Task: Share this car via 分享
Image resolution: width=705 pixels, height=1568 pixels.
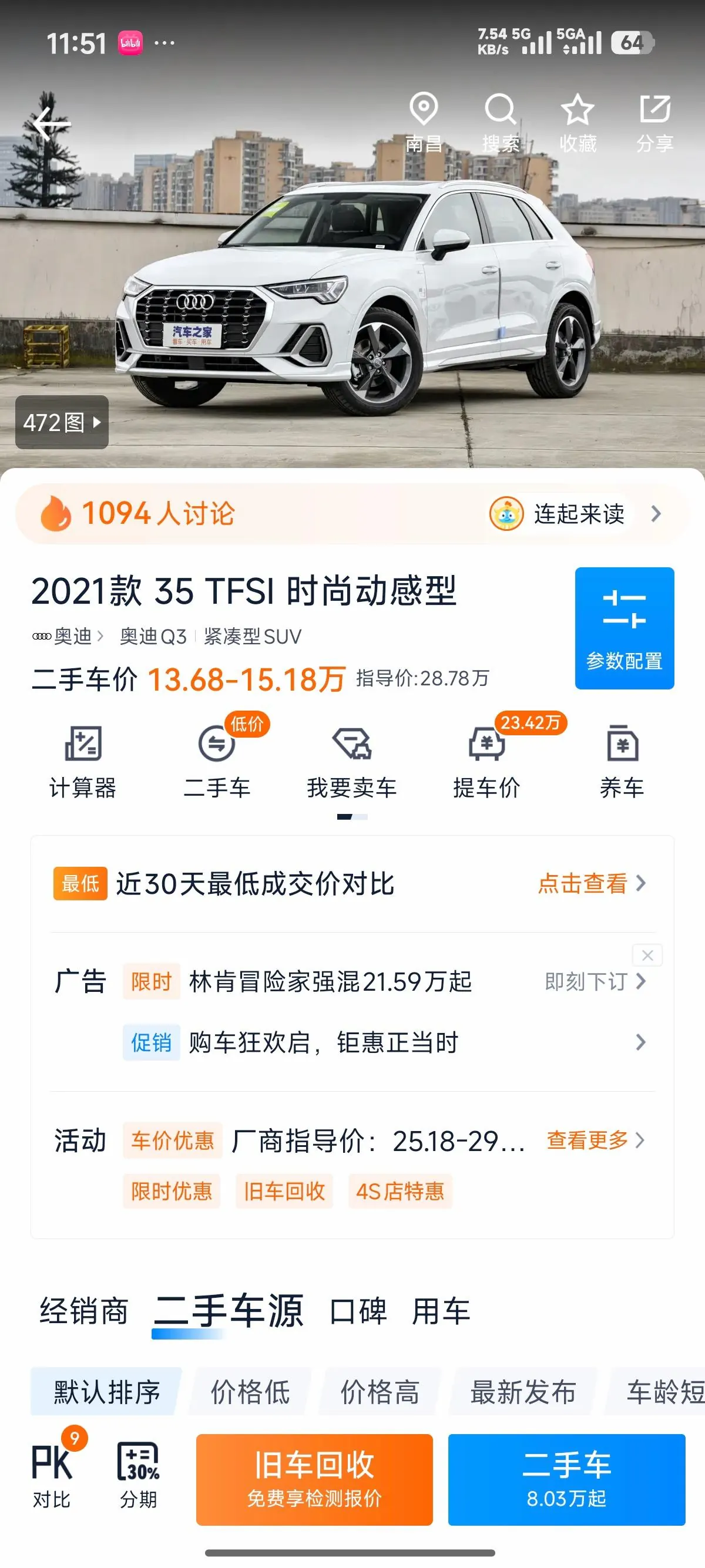Action: [x=655, y=123]
